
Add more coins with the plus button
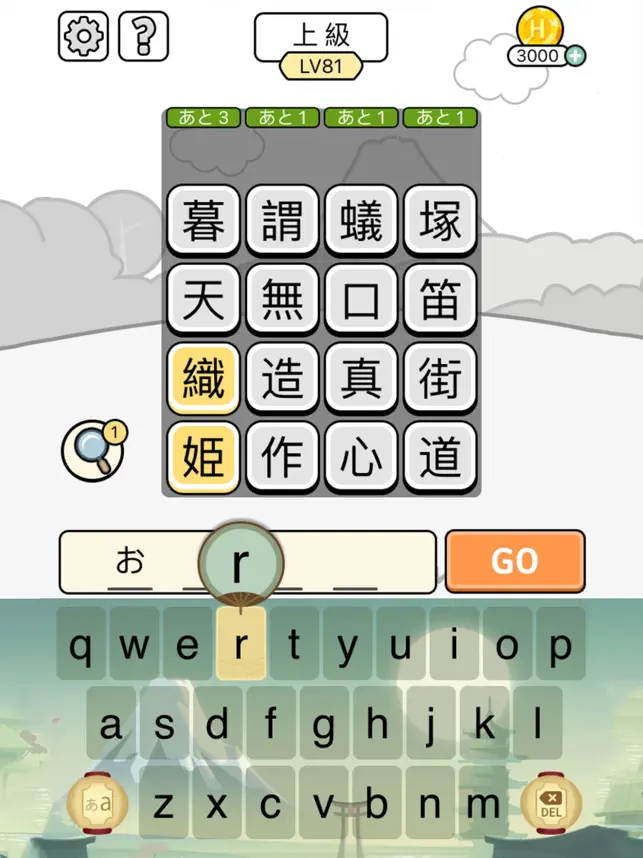[x=575, y=56]
